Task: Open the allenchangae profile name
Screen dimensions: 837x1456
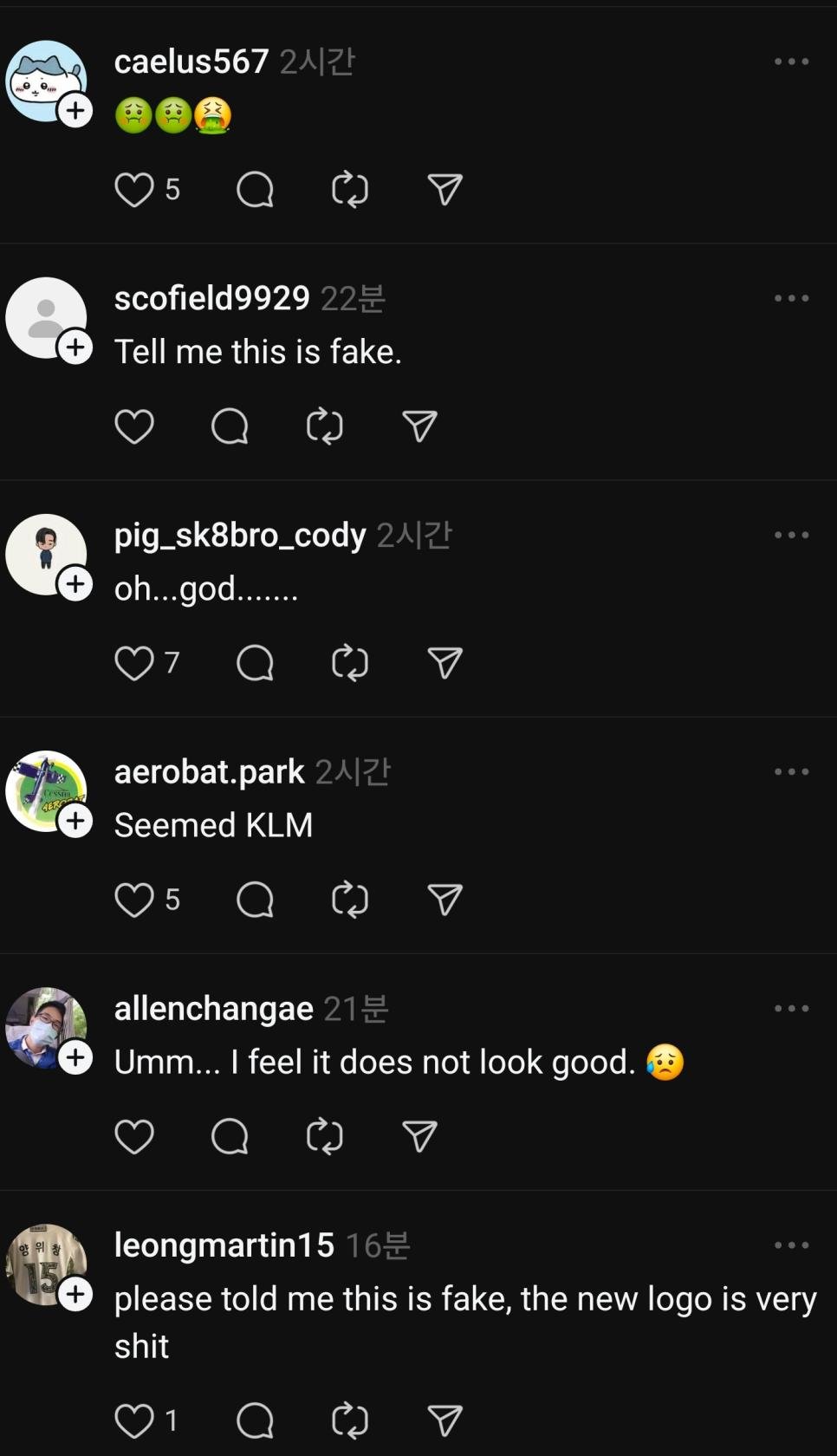Action: [213, 1008]
